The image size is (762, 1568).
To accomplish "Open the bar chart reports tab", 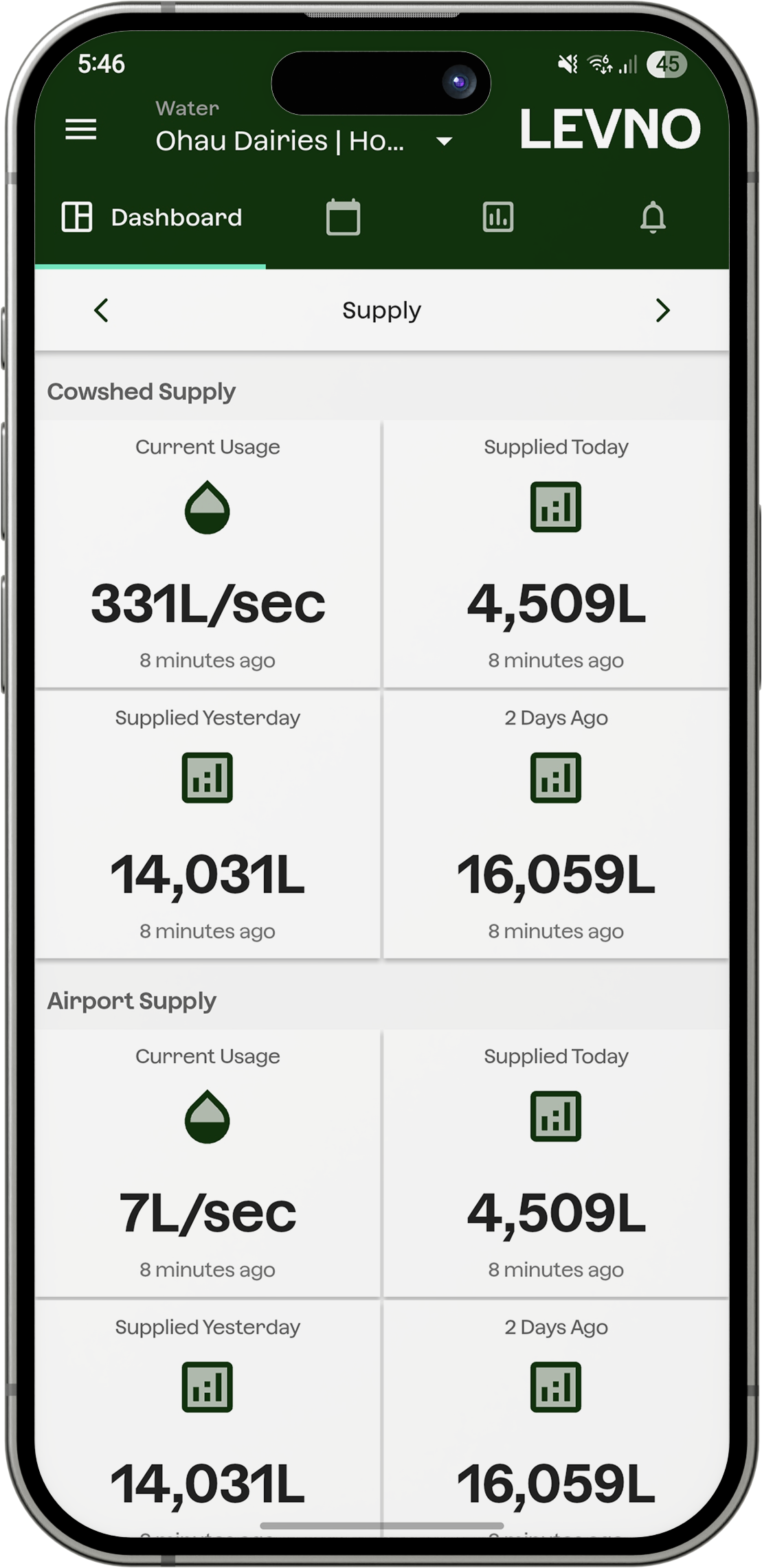I will [498, 218].
